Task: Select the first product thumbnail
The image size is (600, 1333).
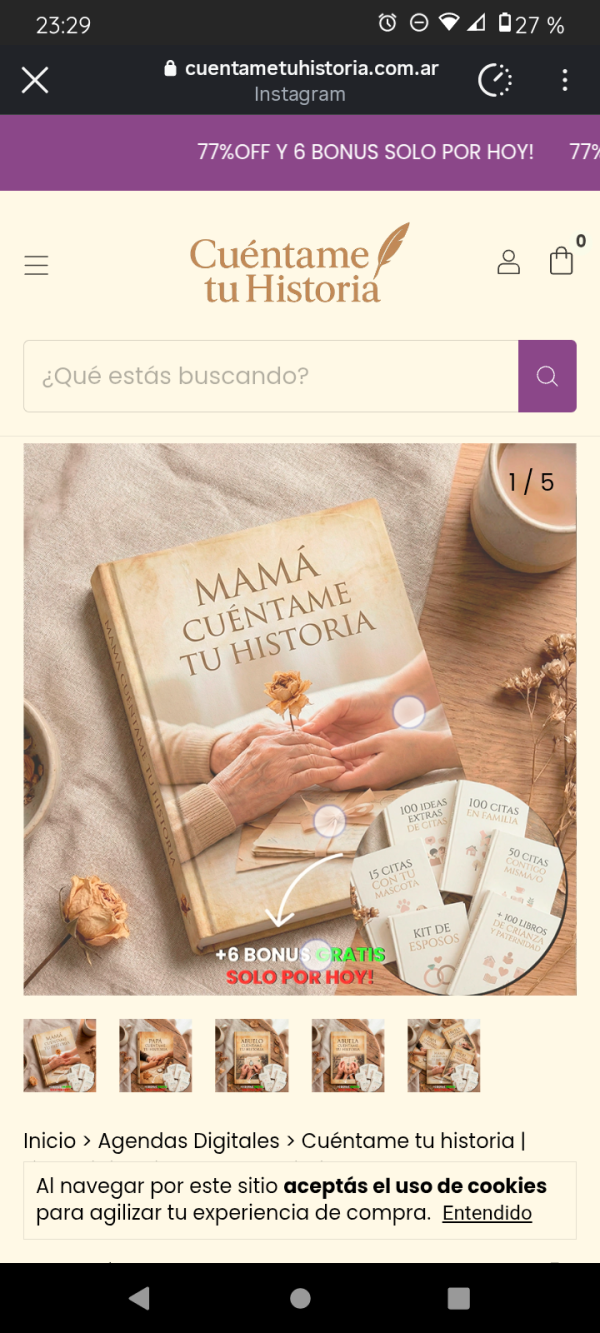Action: (x=60, y=1055)
